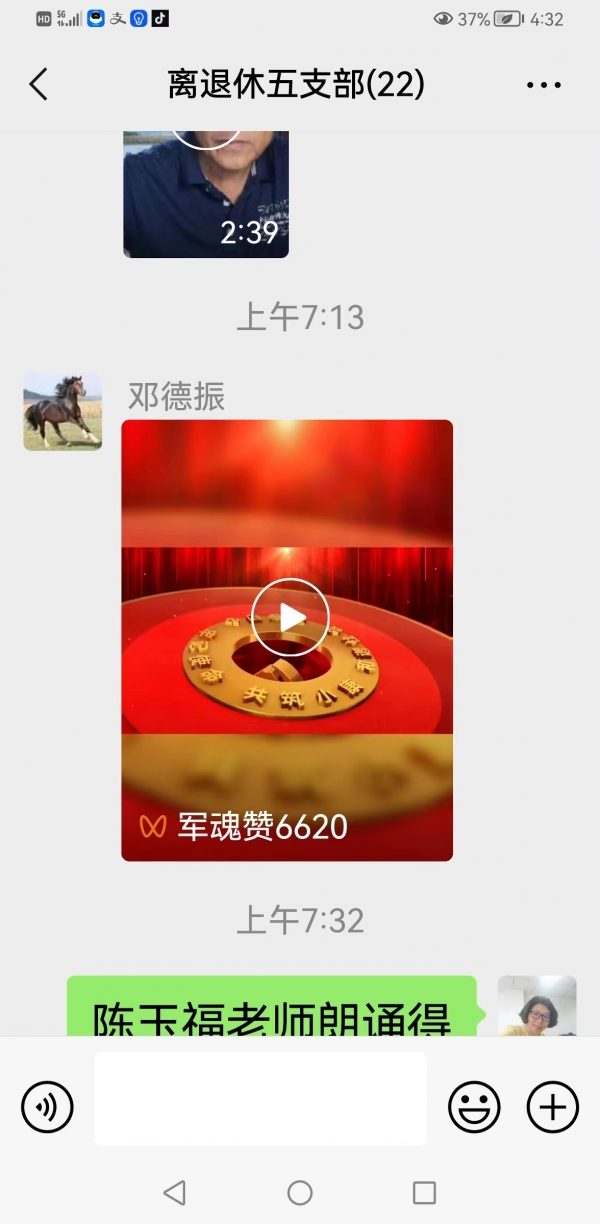
Task: Play the 军魂赞6620 video from 邓德振
Action: (290, 618)
